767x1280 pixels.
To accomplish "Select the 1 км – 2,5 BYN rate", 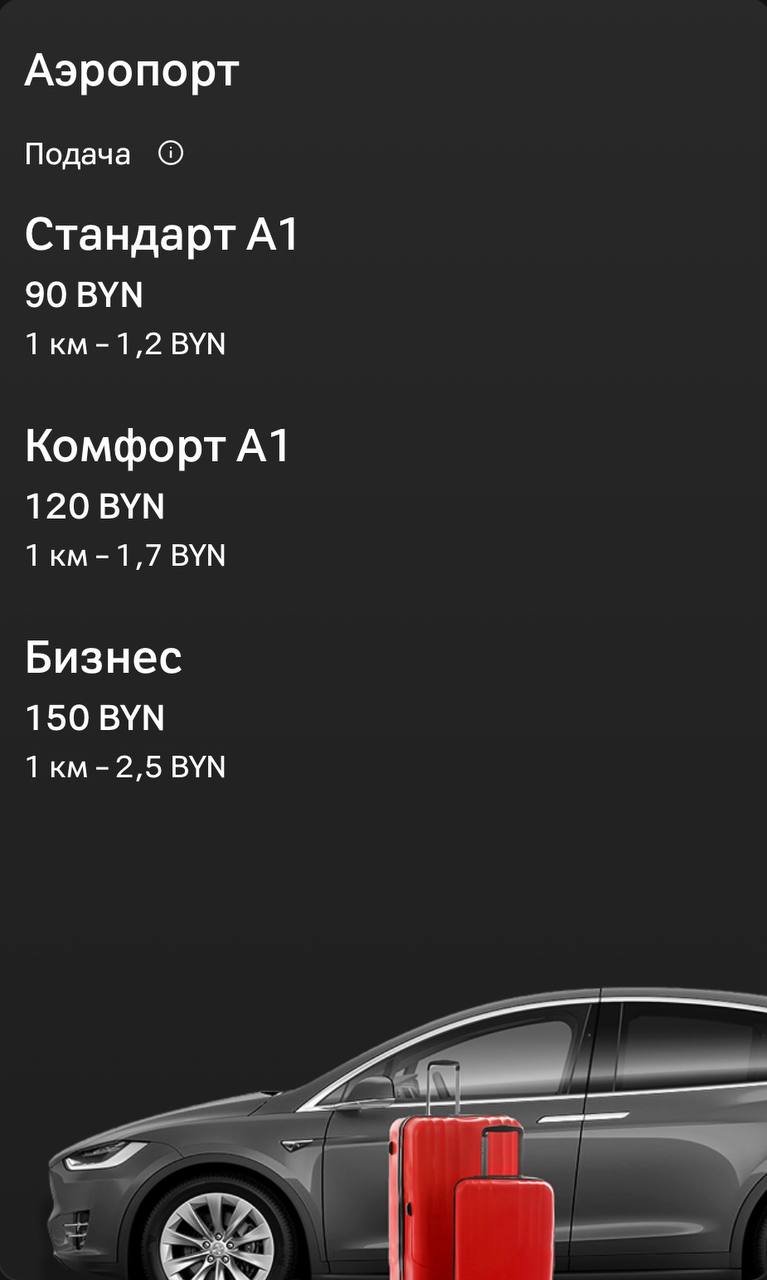I will (125, 766).
